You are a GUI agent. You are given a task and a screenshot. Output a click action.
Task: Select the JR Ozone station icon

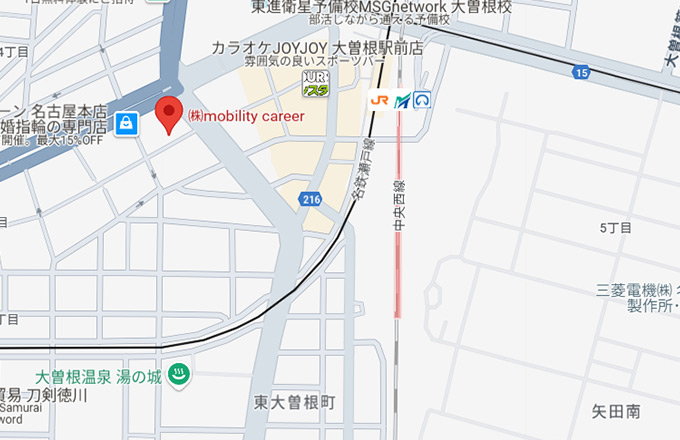click(x=379, y=100)
